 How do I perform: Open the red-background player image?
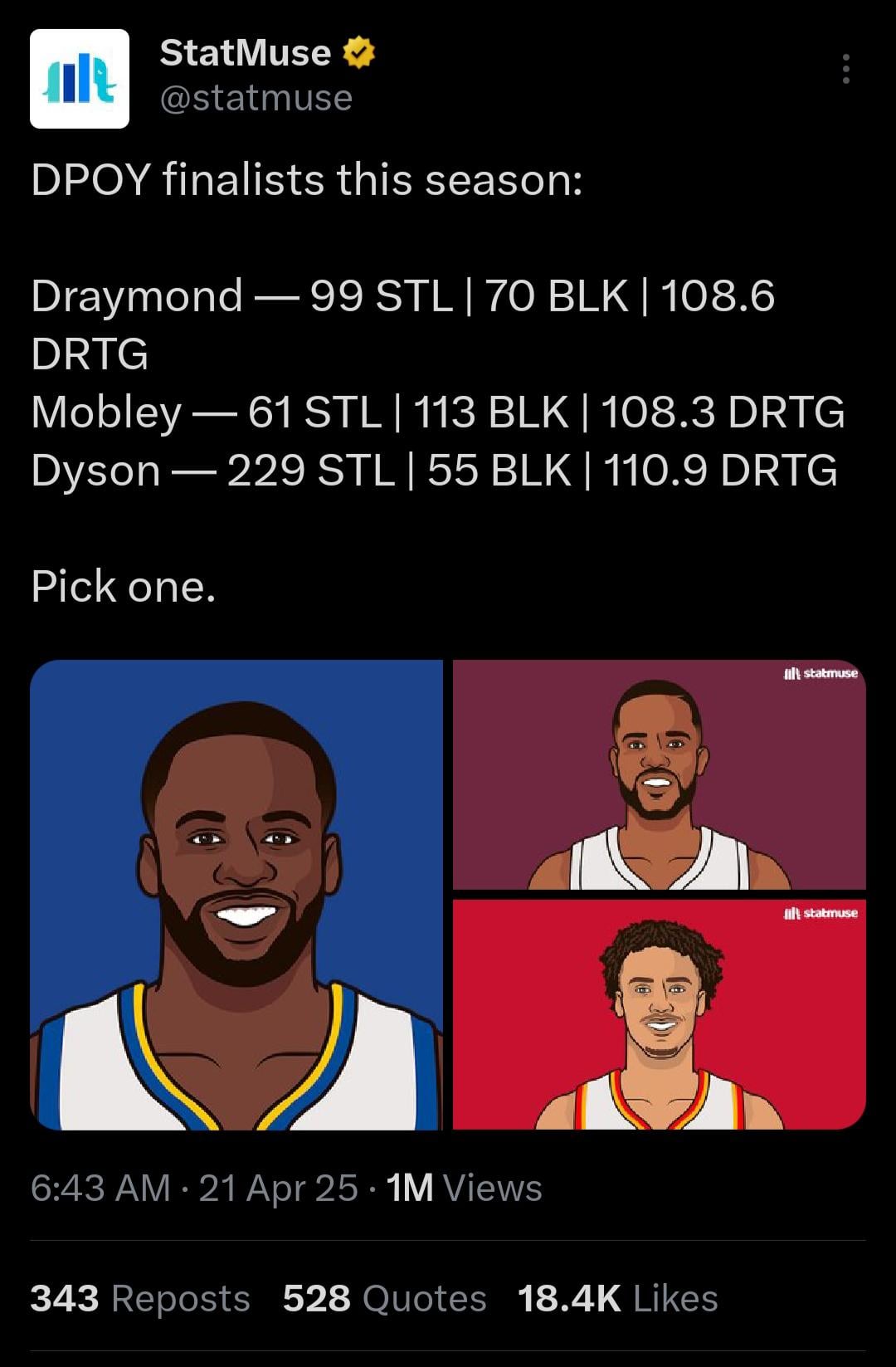[659, 1013]
